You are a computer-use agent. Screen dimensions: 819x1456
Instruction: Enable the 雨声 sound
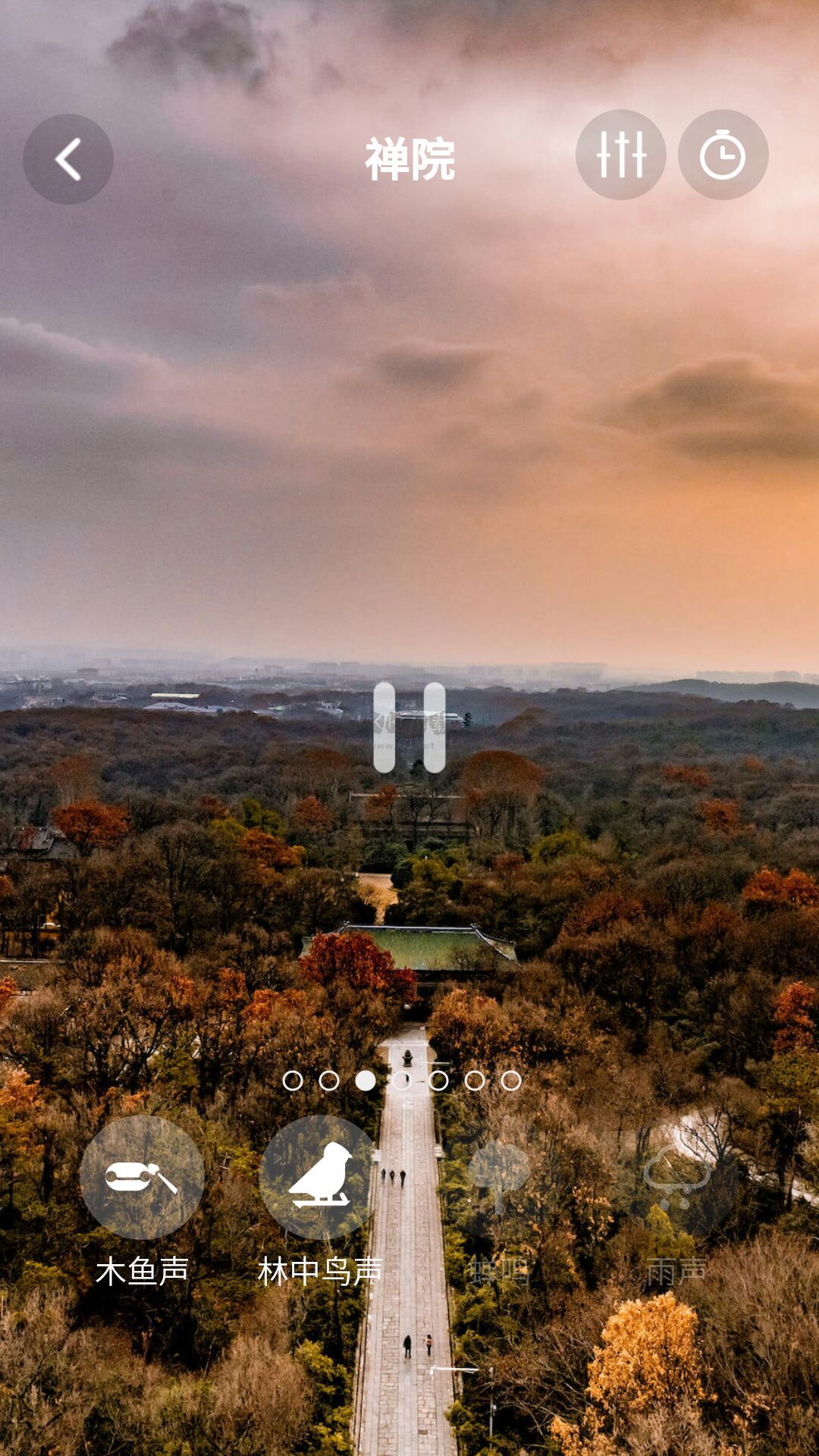(676, 1177)
